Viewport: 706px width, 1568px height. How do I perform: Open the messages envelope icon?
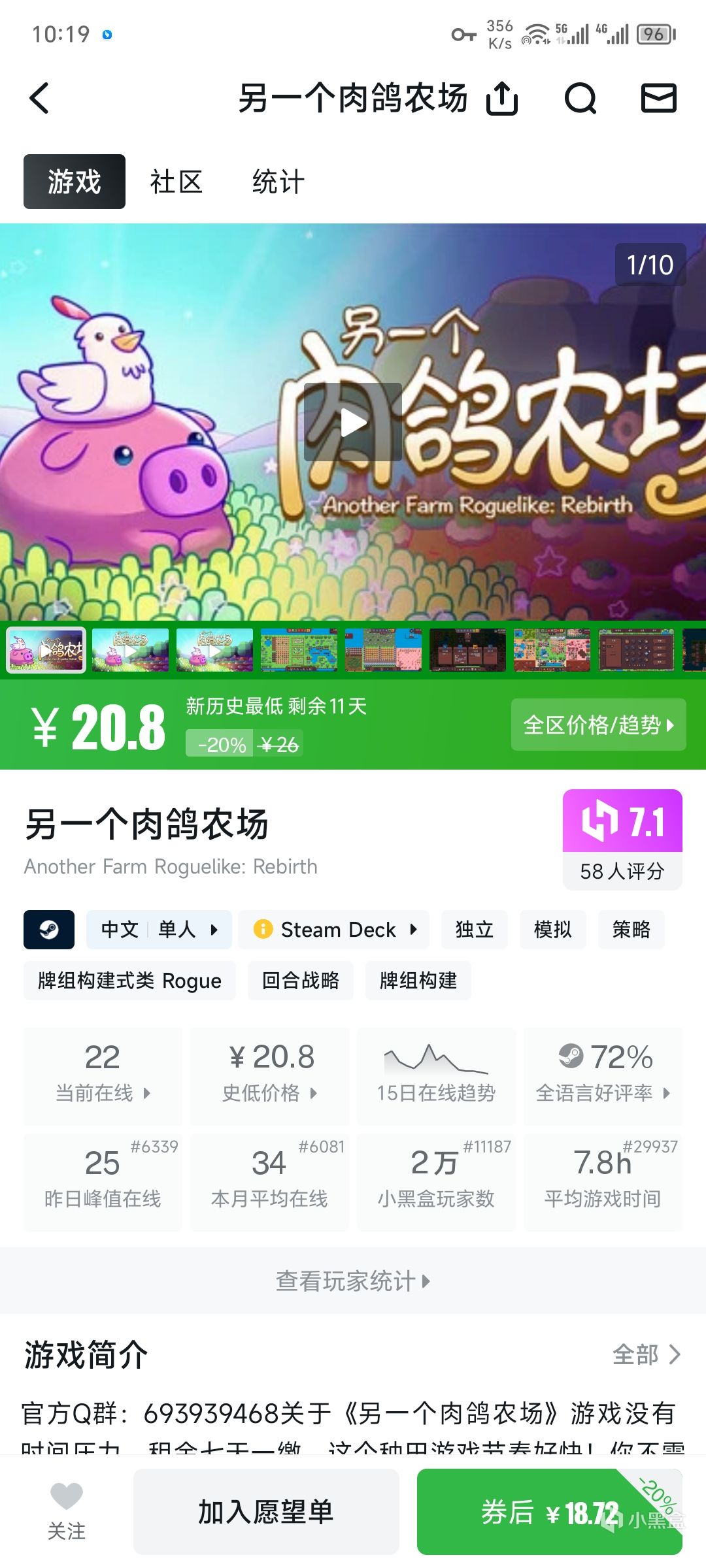[658, 99]
